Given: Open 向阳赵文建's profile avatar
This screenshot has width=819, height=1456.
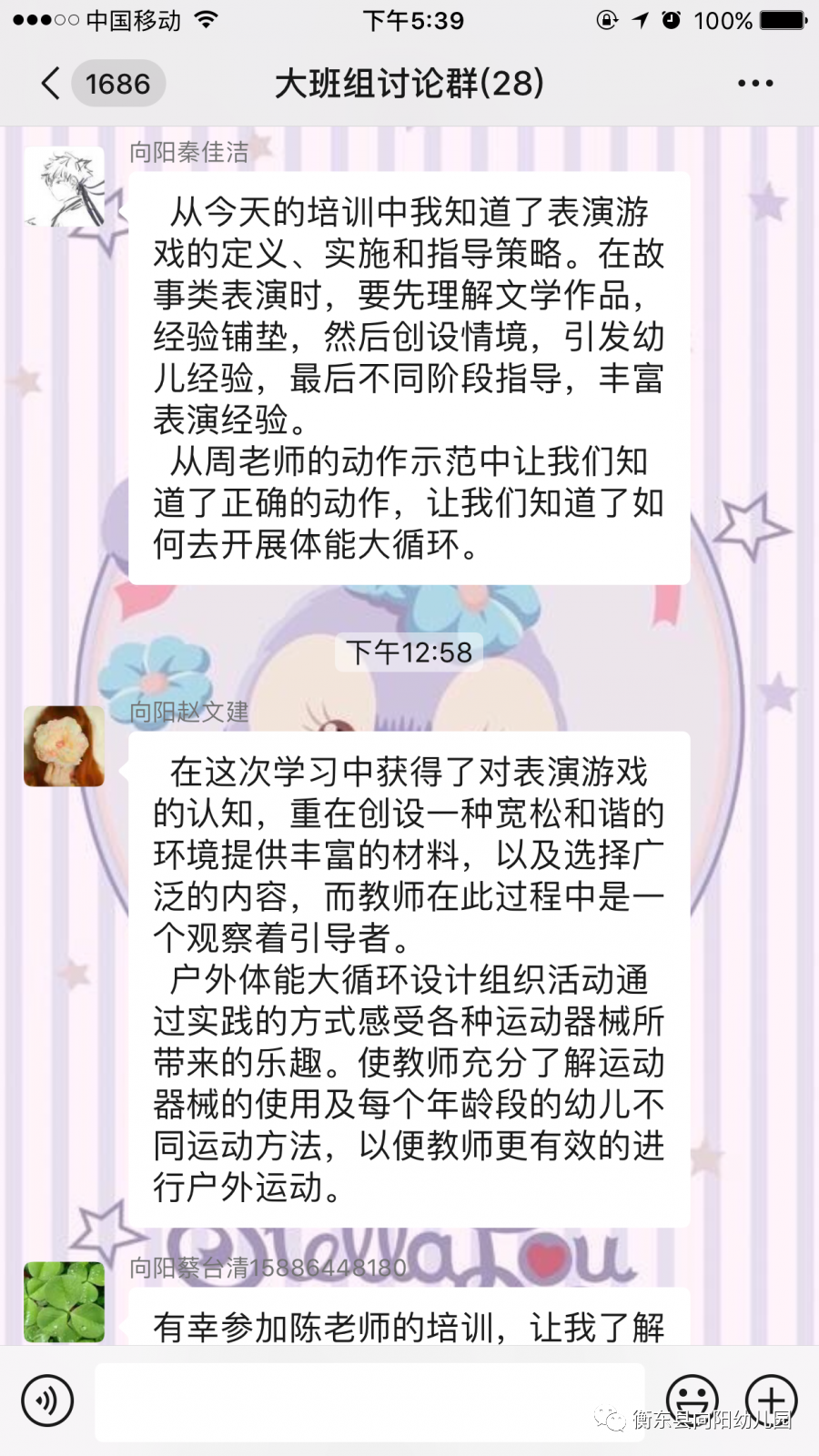Looking at the screenshot, I should [64, 746].
